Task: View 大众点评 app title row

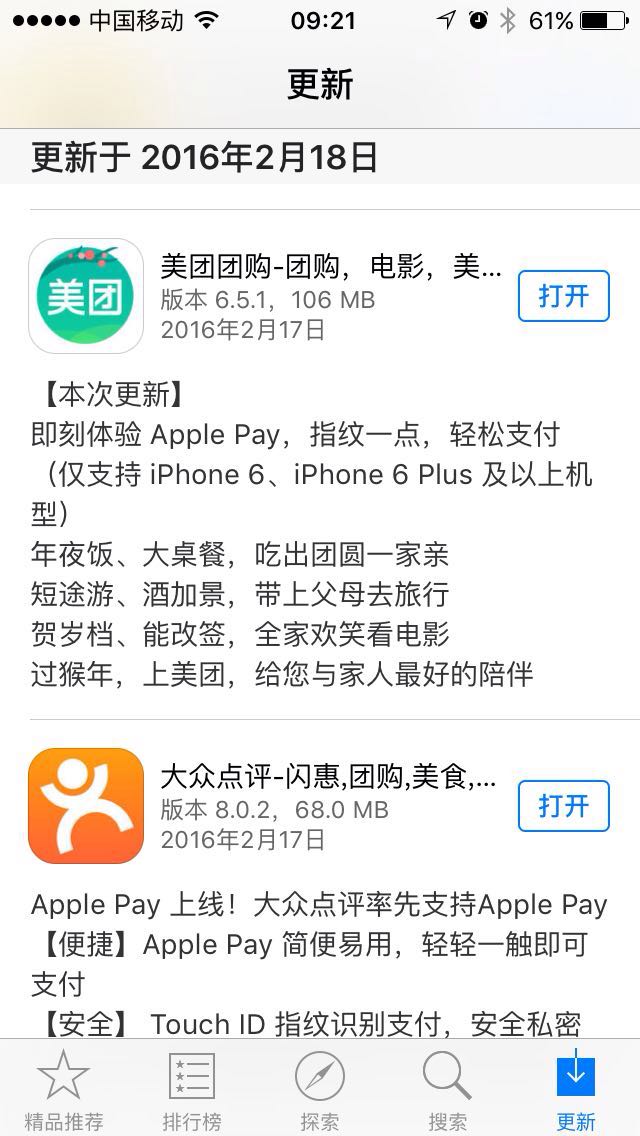Action: [328, 778]
